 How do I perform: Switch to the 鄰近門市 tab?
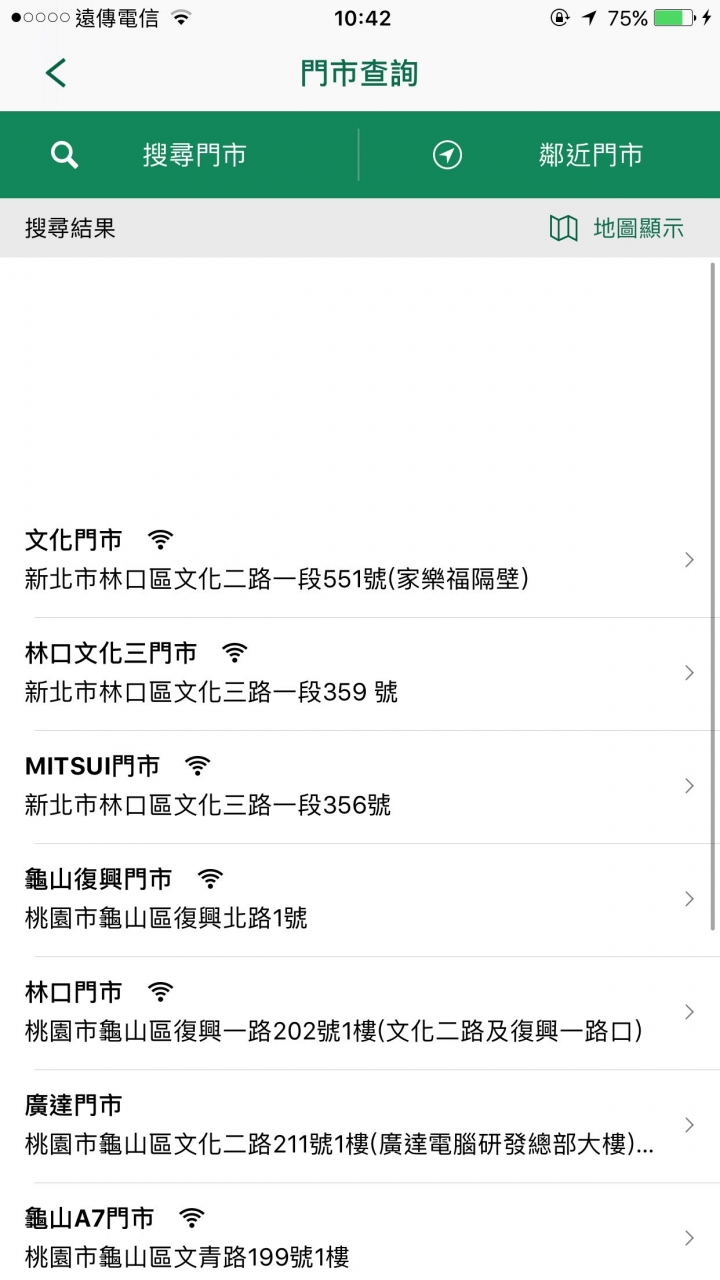[x=540, y=155]
